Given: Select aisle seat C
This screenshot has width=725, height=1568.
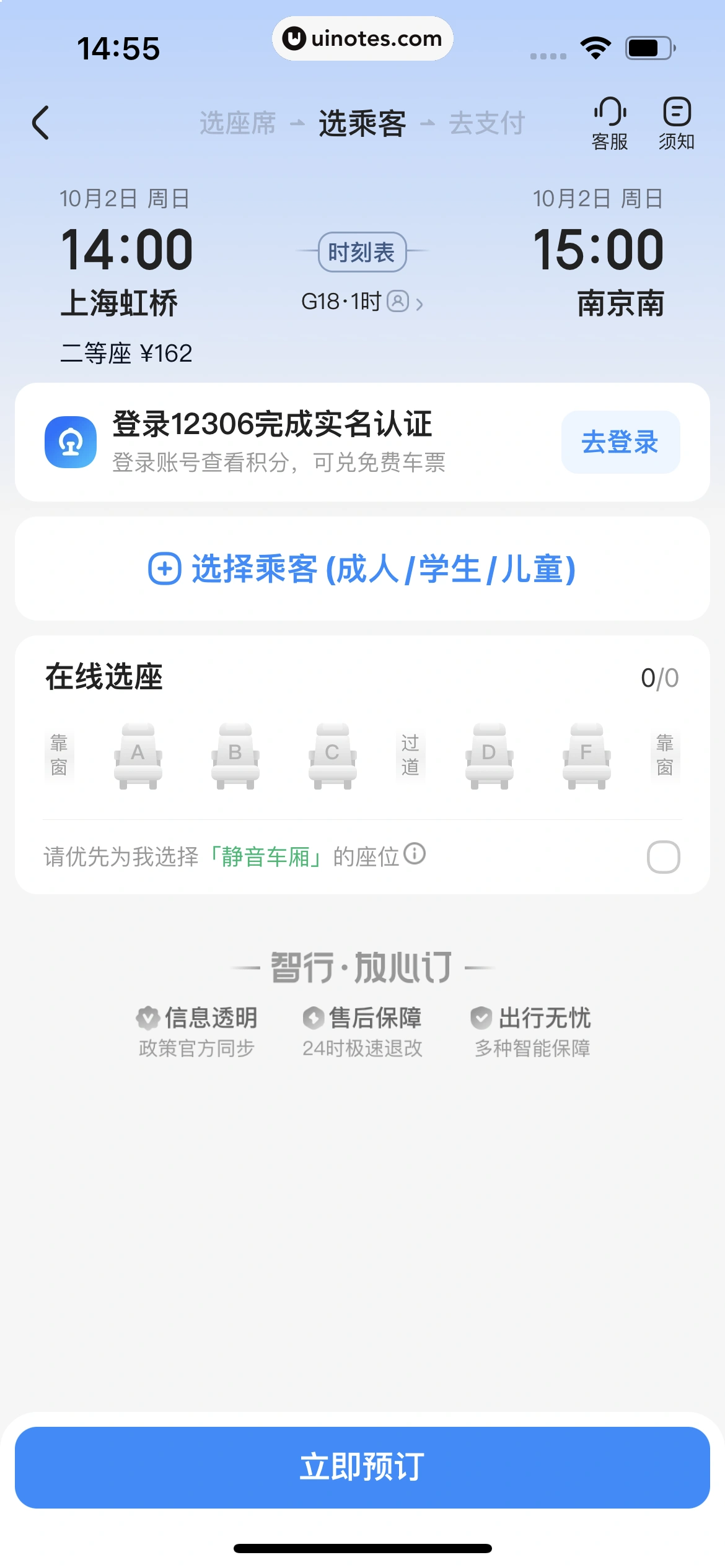Looking at the screenshot, I should (332, 756).
